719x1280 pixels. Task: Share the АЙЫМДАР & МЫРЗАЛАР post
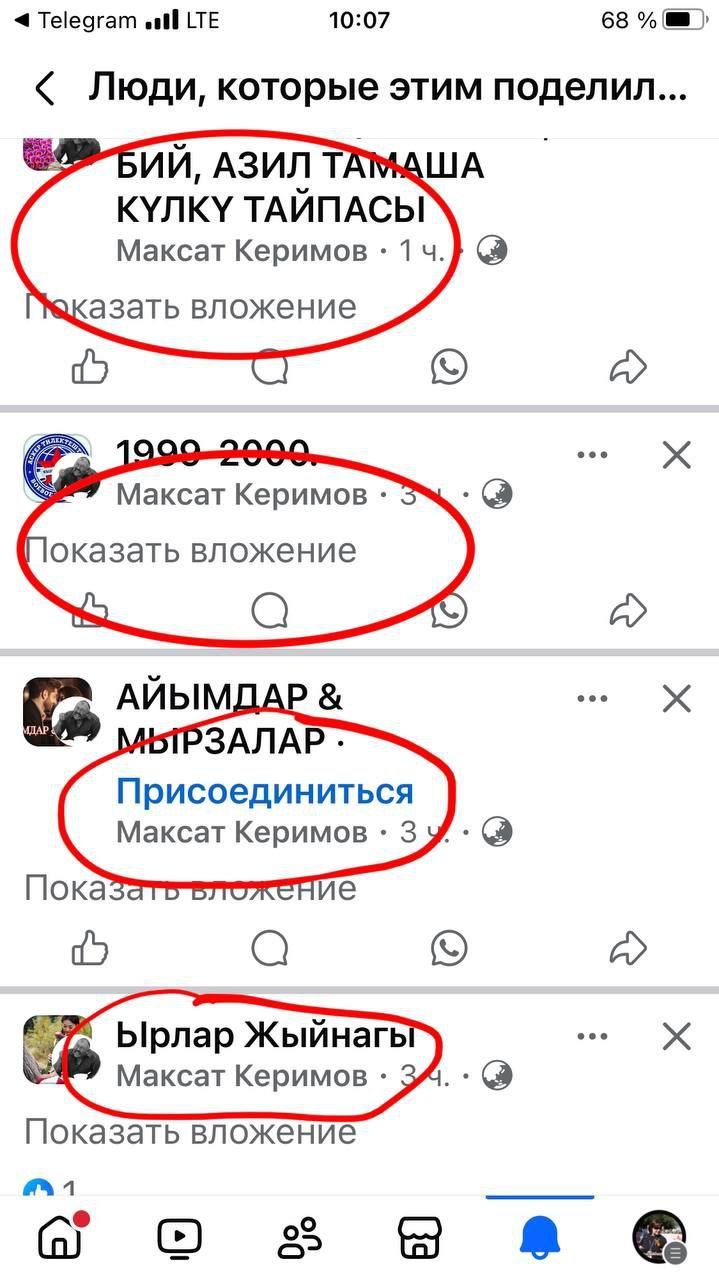(x=628, y=946)
